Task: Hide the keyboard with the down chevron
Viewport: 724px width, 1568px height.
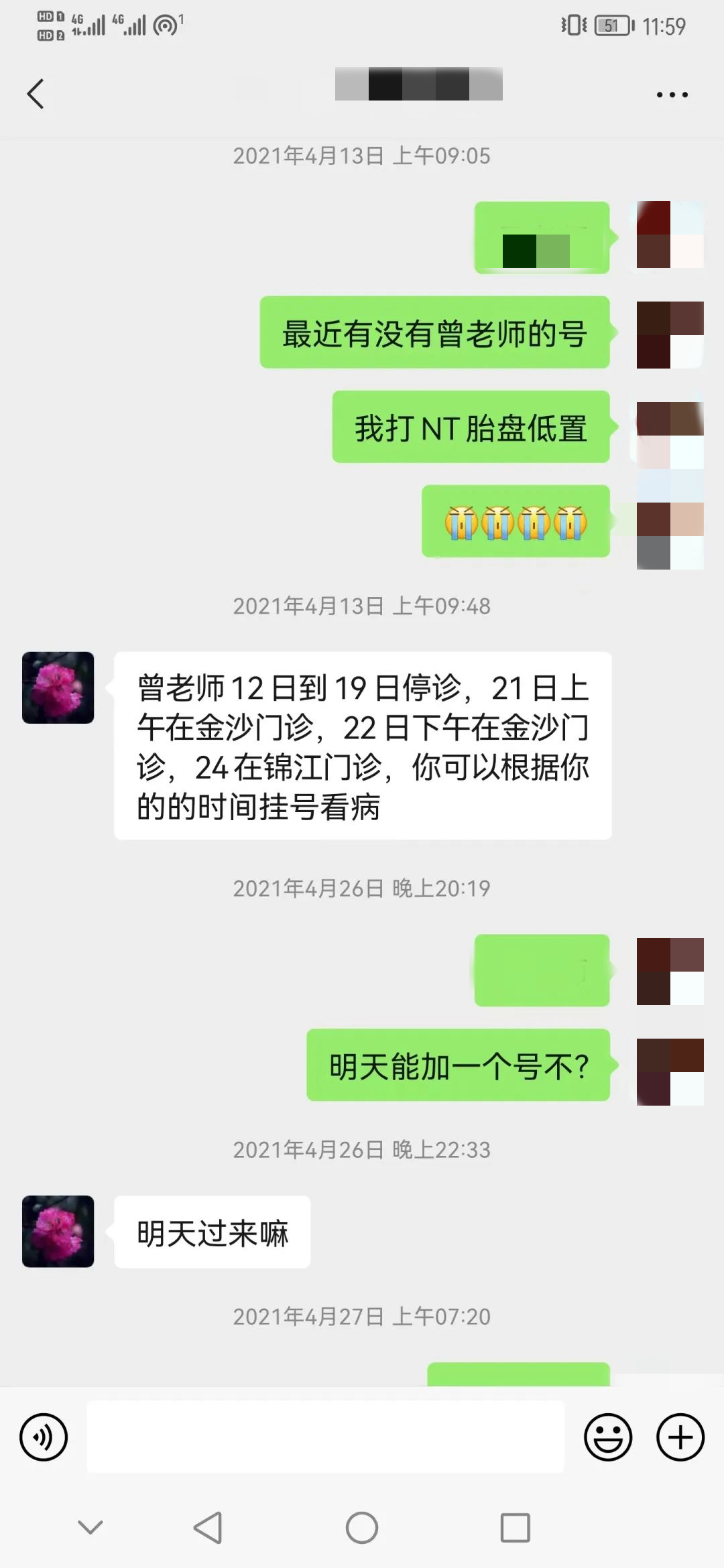Action: pyautogui.click(x=90, y=1528)
